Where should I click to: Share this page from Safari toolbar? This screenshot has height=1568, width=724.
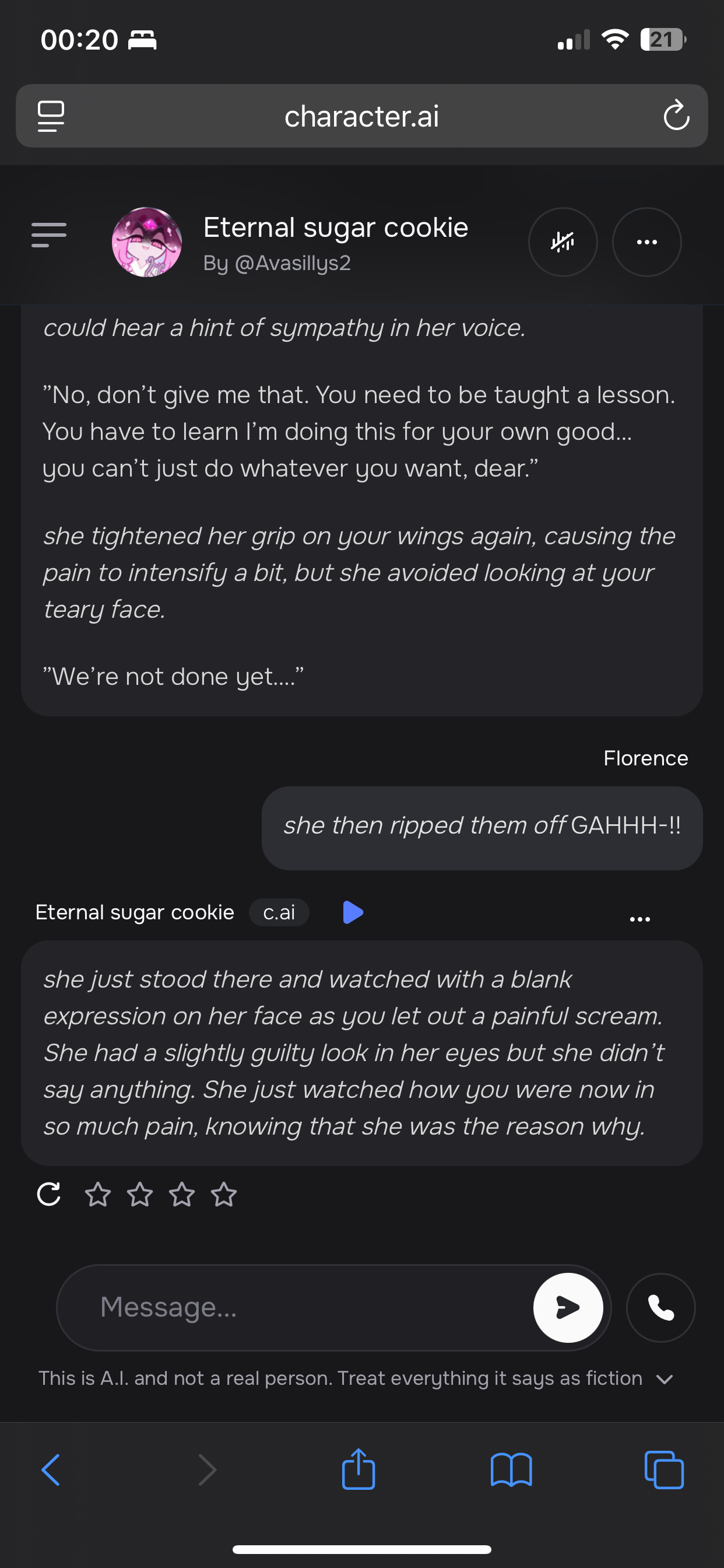coord(359,1469)
